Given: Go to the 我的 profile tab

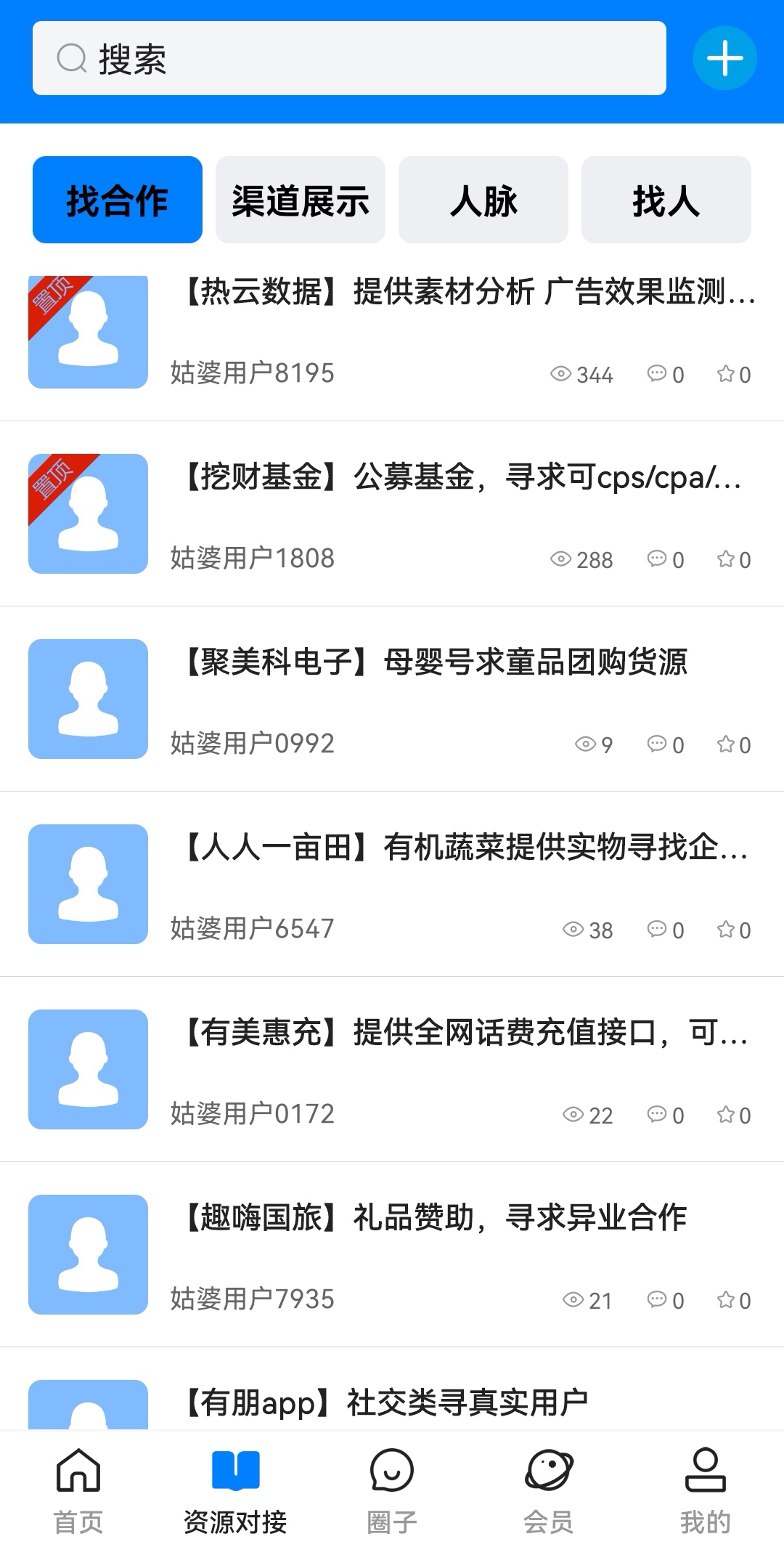Looking at the screenshot, I should click(706, 1490).
